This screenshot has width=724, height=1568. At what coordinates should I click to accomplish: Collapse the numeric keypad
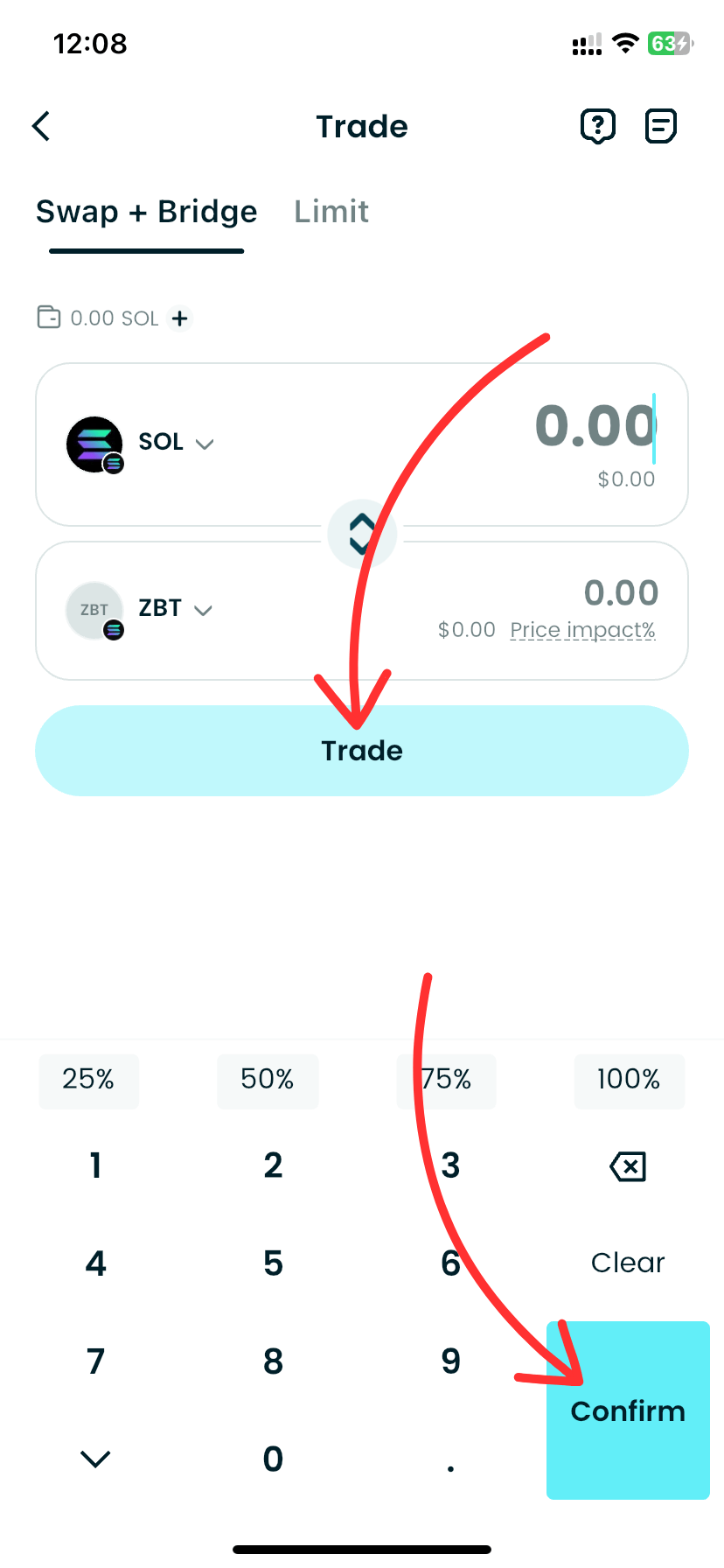click(95, 1459)
